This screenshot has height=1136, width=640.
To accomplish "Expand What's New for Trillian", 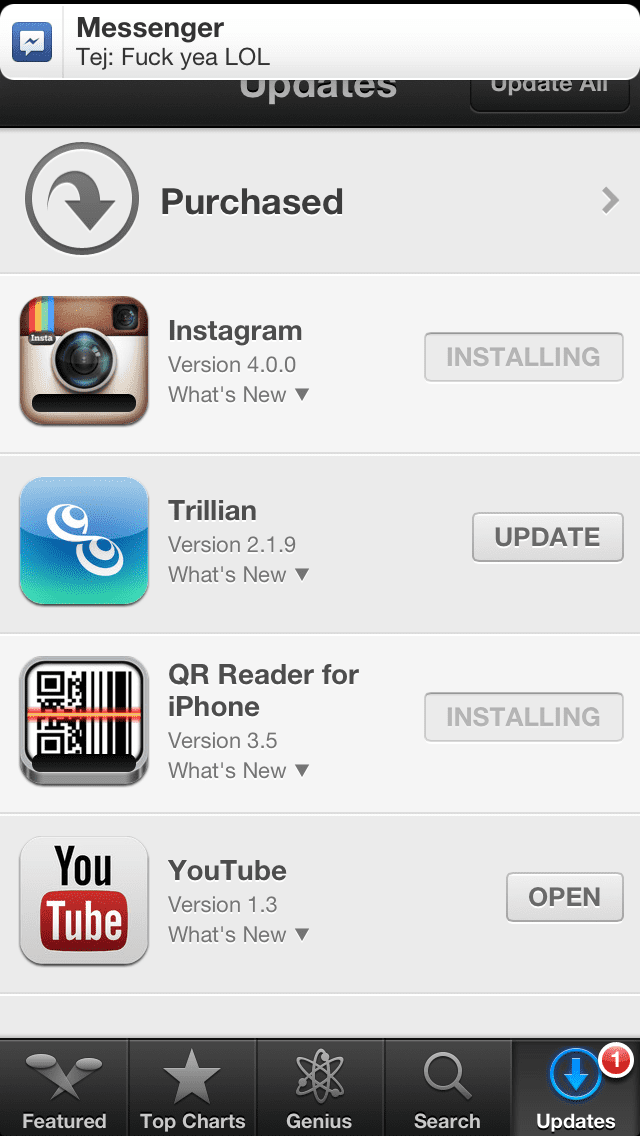I will 238,575.
